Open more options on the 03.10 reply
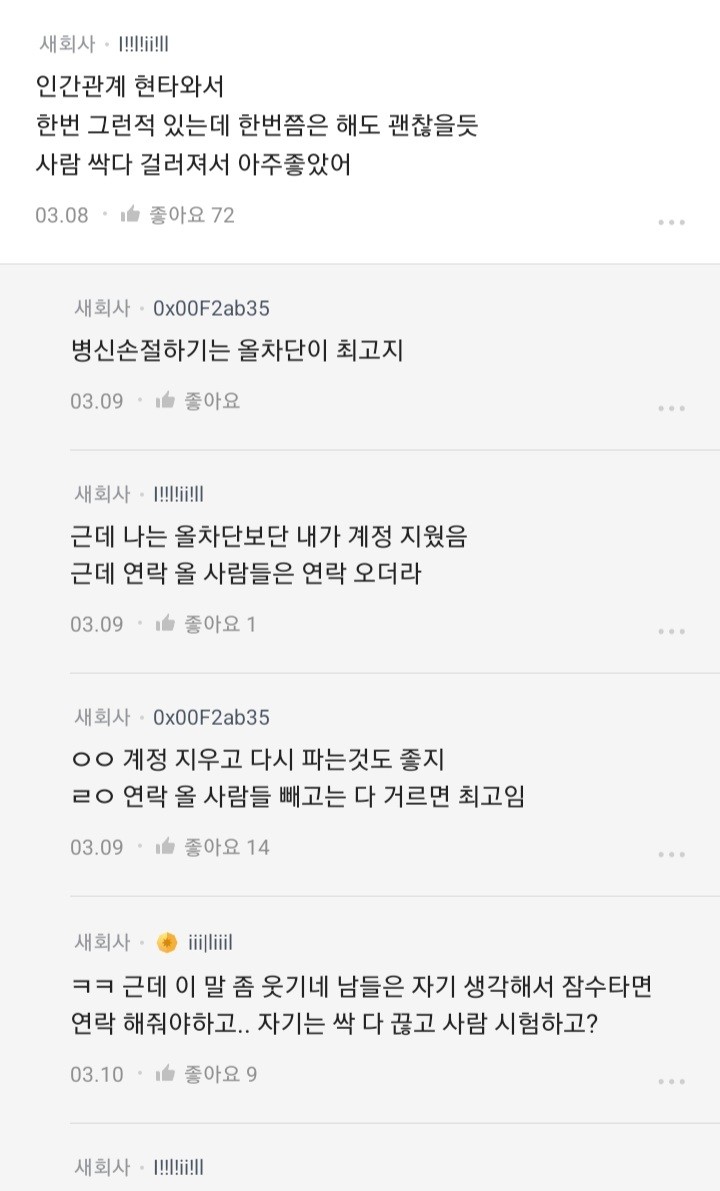The height and width of the screenshot is (1191, 720). [671, 1082]
